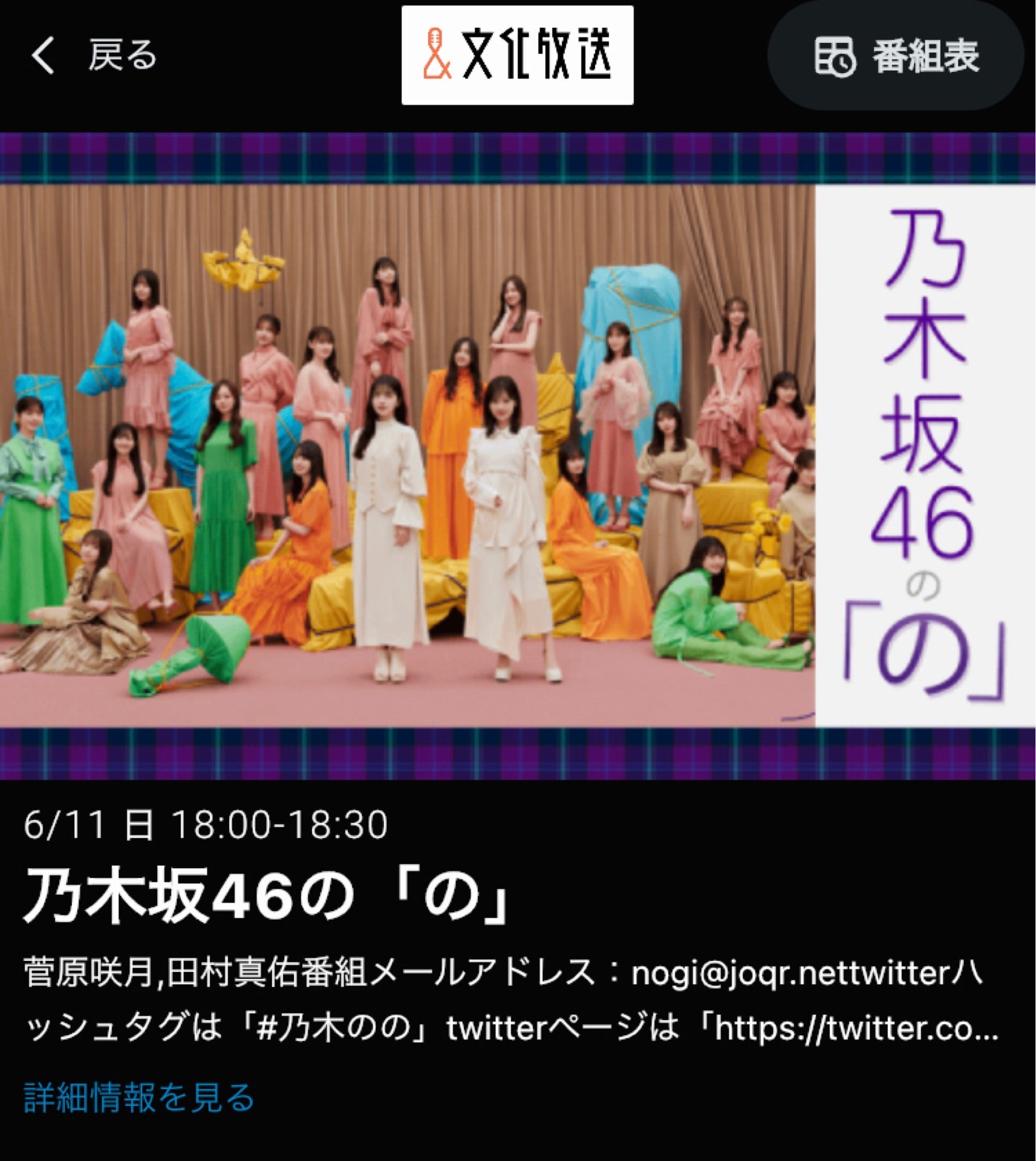
Task: Go back with the 戻る button
Action: pos(95,56)
